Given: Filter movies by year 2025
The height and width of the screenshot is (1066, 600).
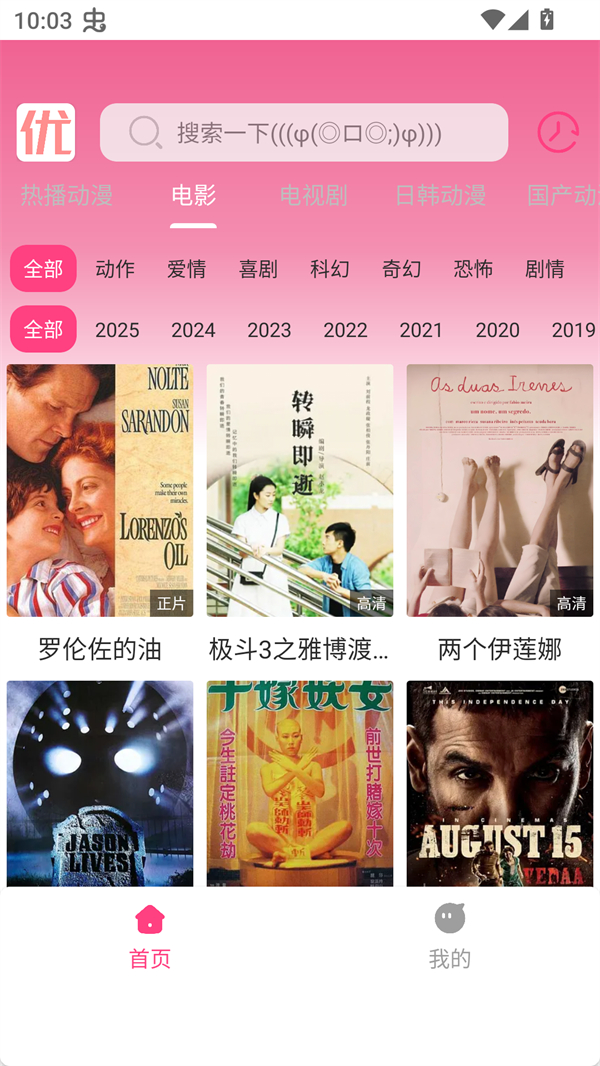Looking at the screenshot, I should (117, 329).
